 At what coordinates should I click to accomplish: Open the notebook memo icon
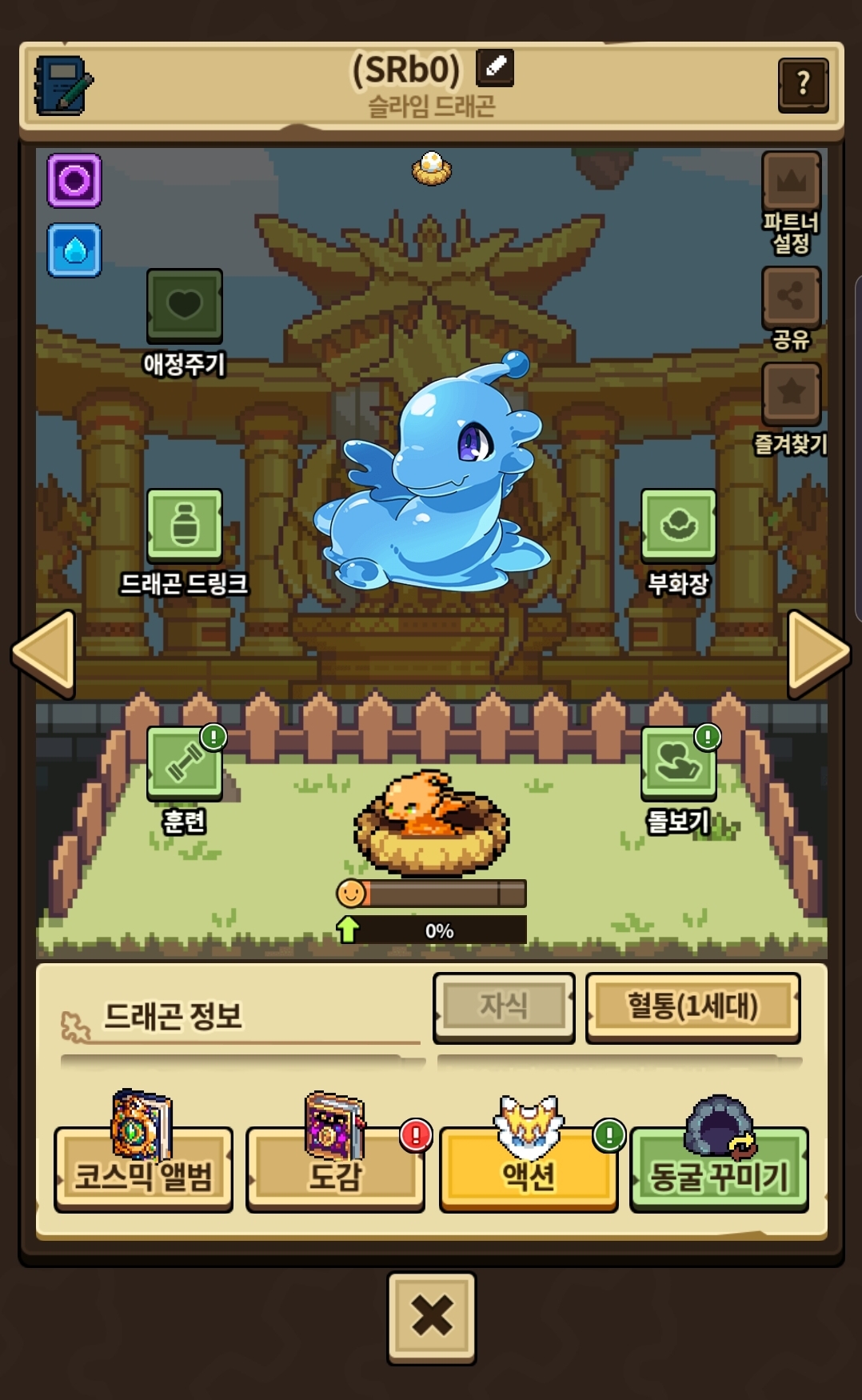[62, 85]
